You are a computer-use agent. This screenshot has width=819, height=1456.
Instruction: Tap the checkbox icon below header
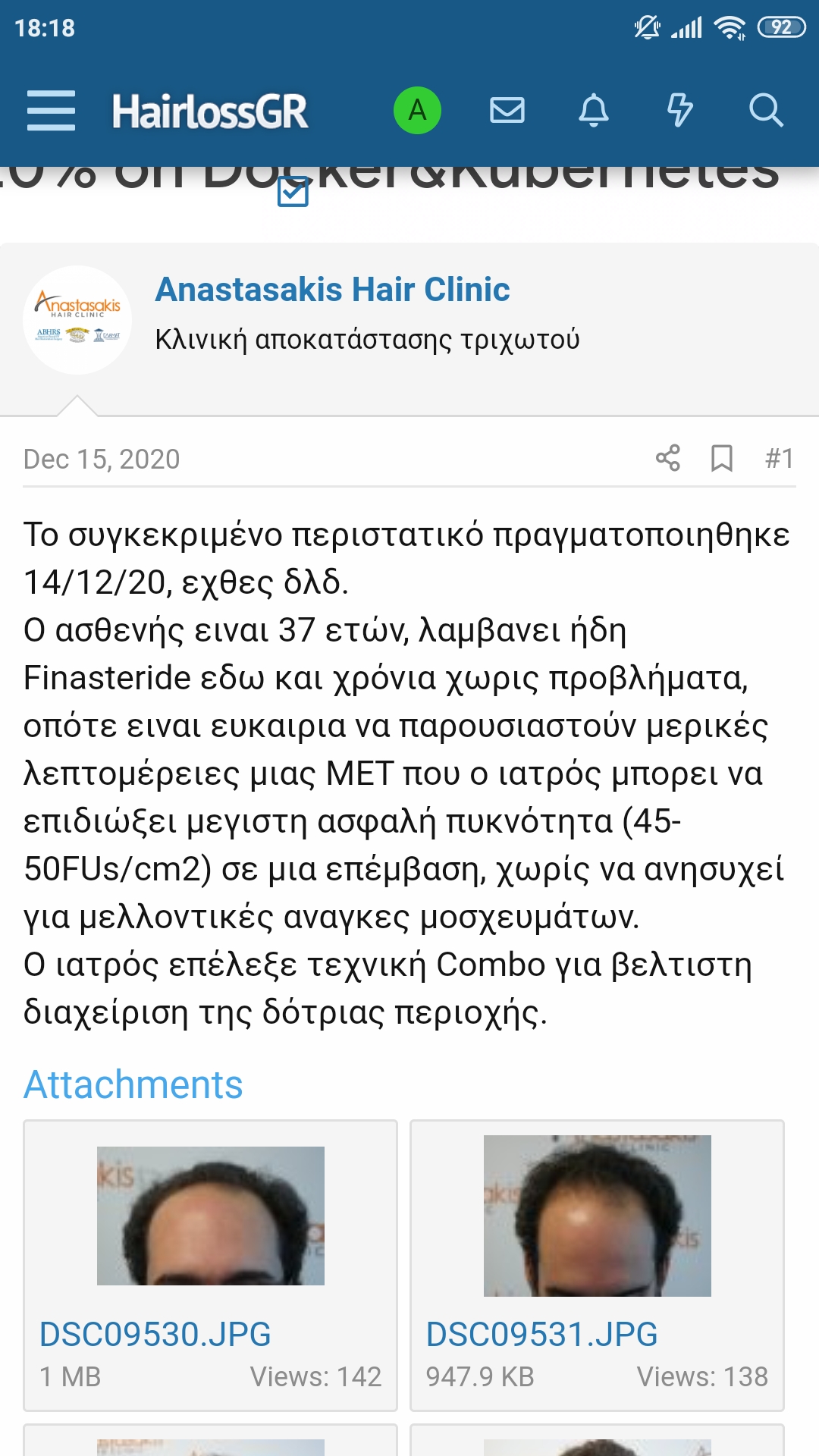click(293, 191)
